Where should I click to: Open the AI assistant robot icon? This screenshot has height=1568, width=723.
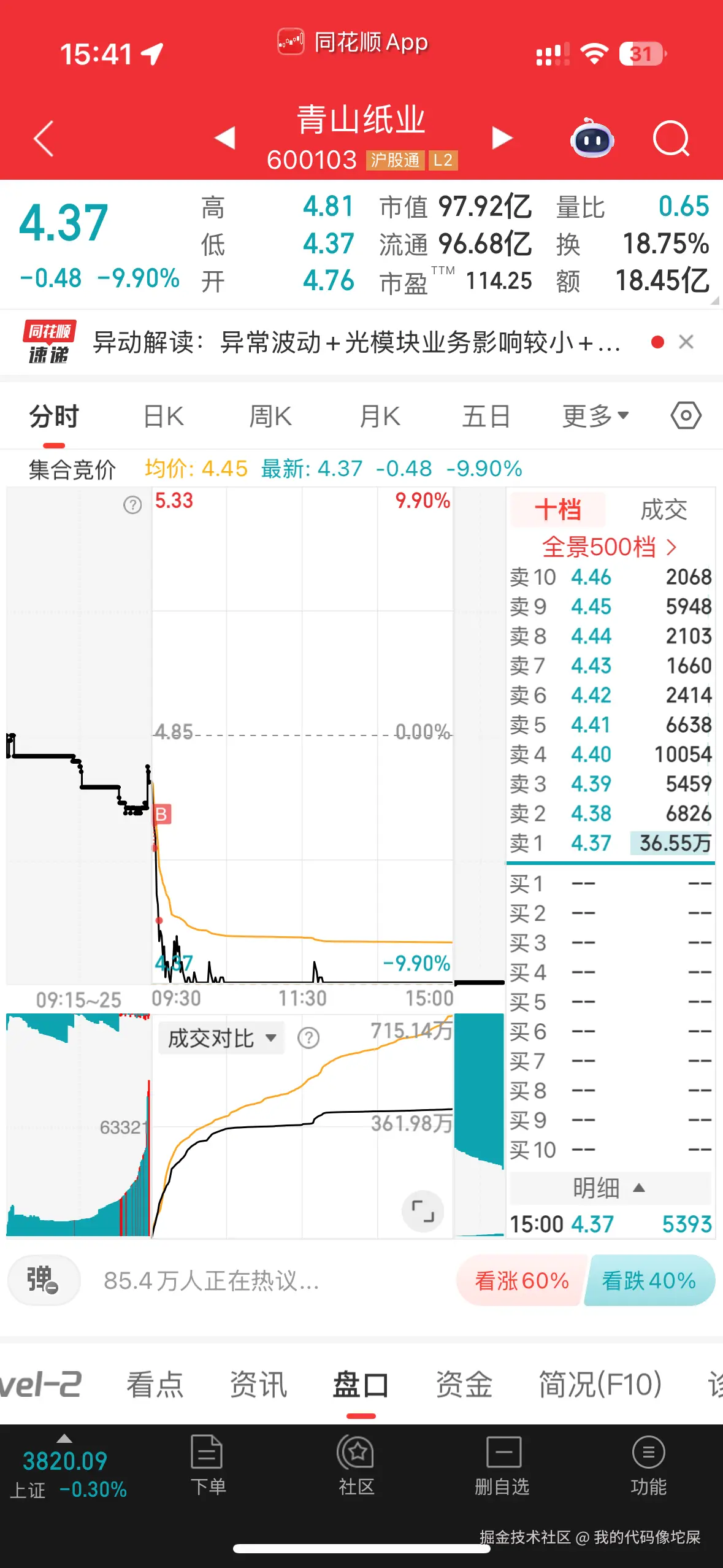591,140
